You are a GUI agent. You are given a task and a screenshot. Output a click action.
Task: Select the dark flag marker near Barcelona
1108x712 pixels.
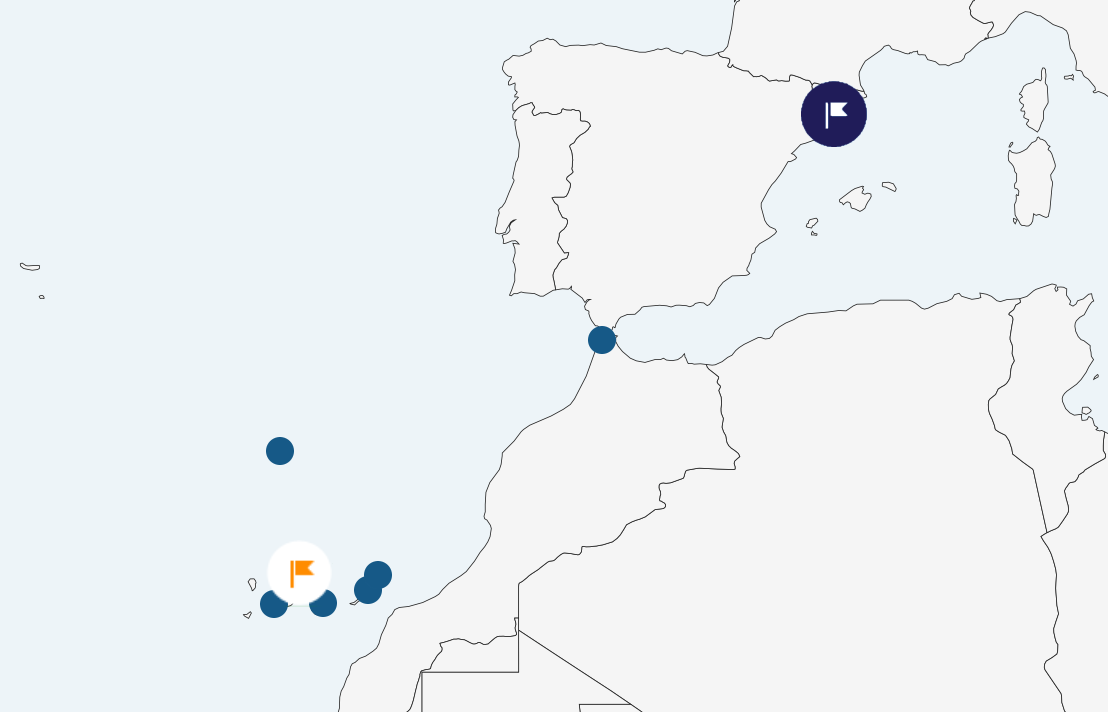click(833, 114)
